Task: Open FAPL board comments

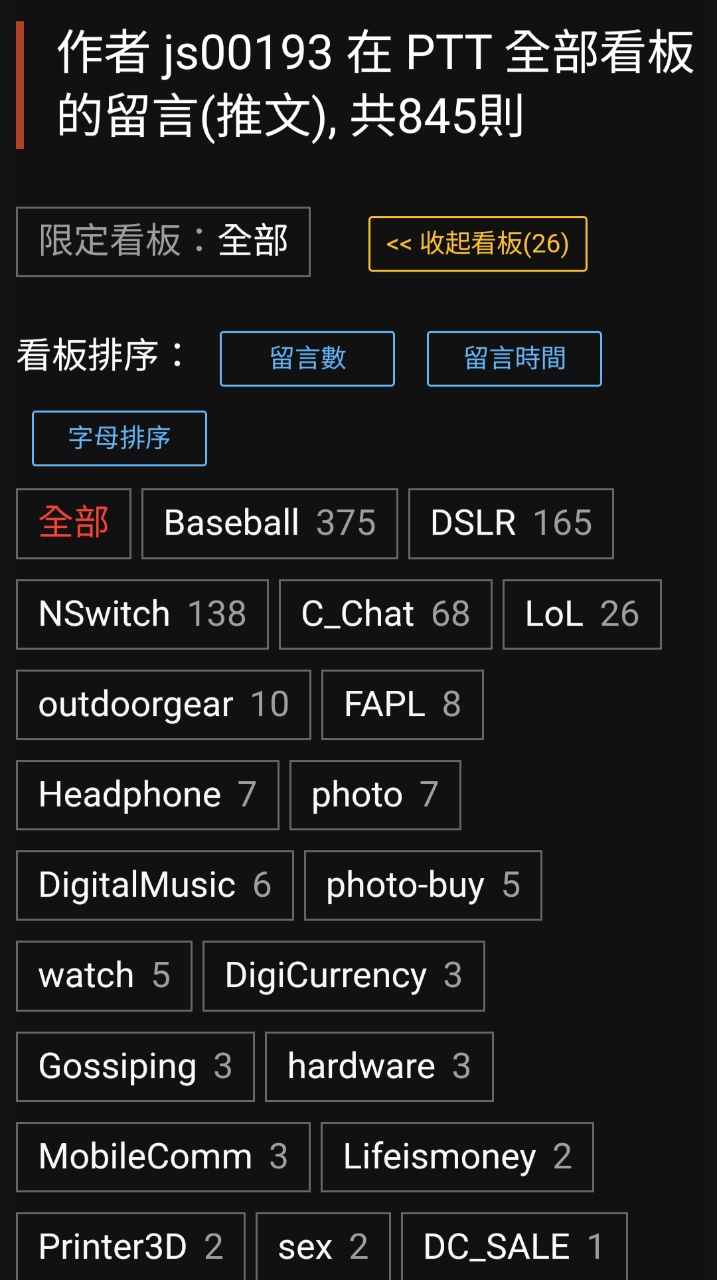Action: click(x=402, y=705)
